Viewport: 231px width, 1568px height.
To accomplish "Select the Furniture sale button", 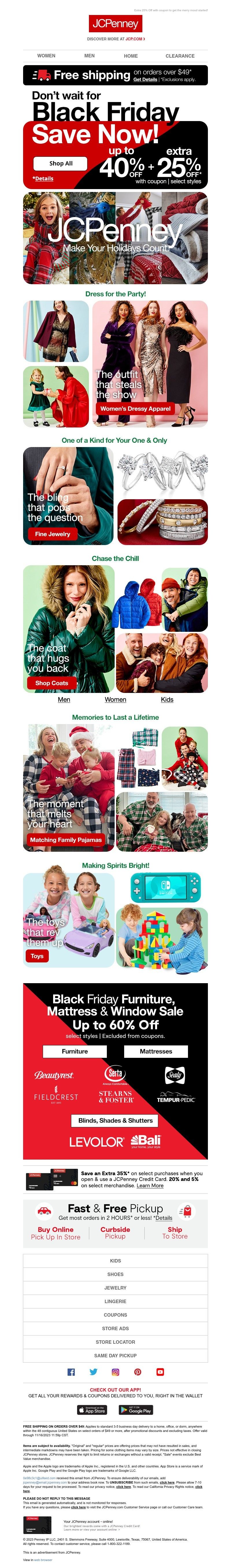I will click(x=74, y=1051).
